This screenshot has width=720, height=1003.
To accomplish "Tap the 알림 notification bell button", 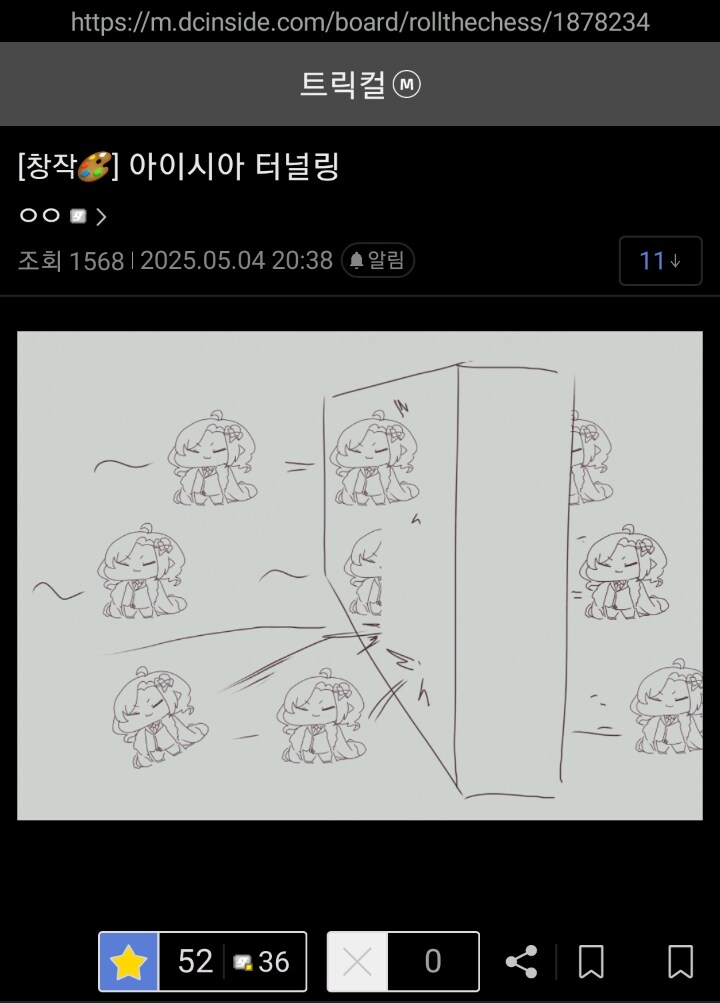I will [x=378, y=261].
